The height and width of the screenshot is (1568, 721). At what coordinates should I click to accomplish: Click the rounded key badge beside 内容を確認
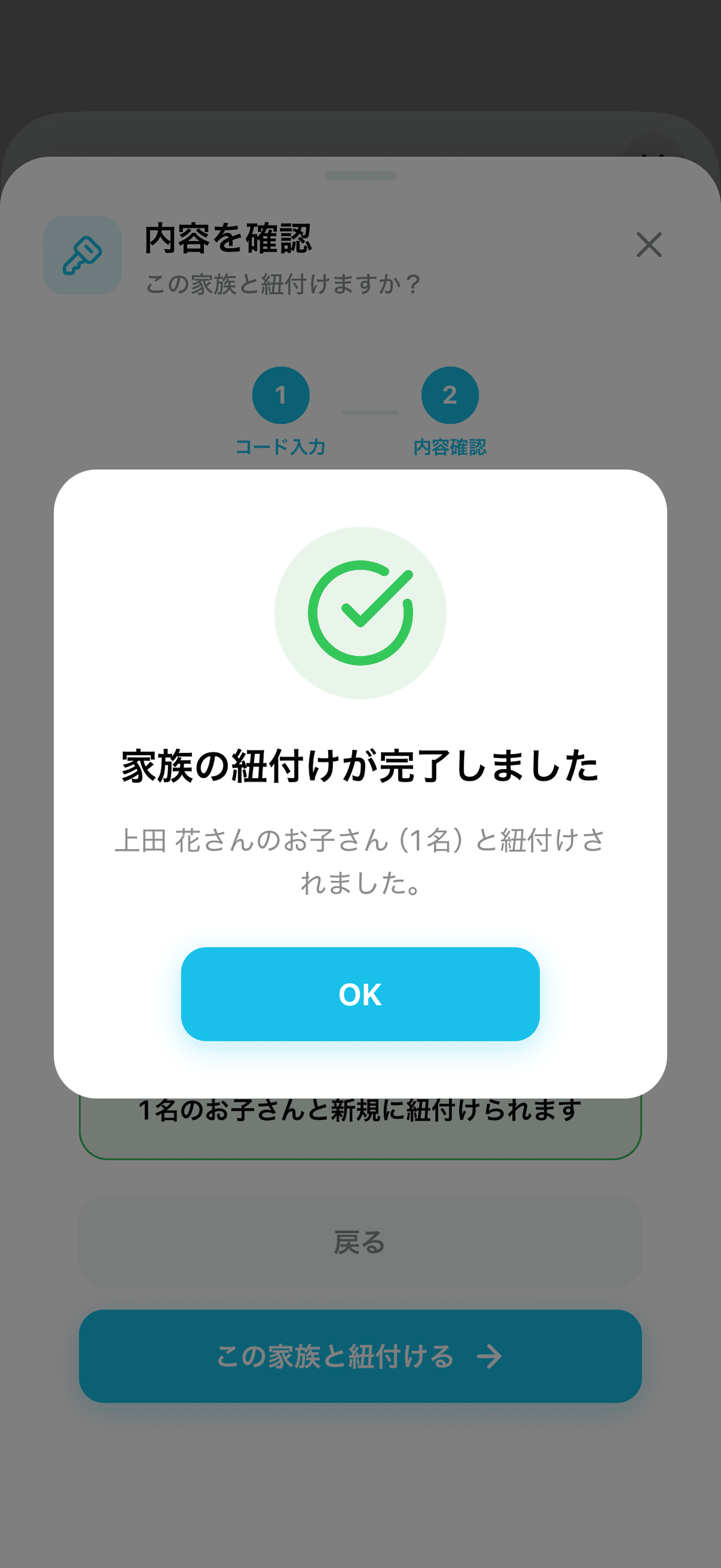point(83,254)
